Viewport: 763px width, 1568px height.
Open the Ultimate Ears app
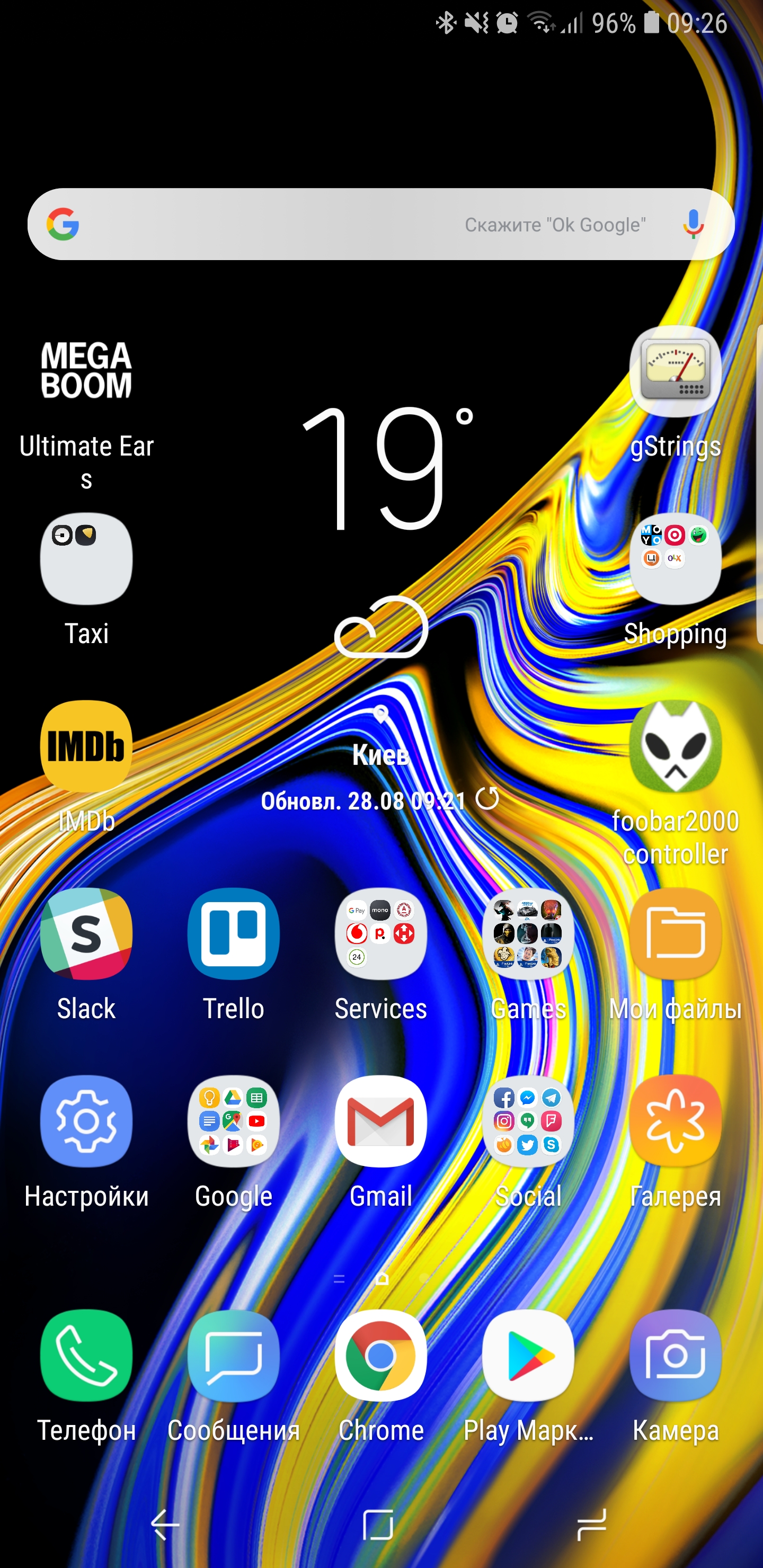(x=86, y=371)
